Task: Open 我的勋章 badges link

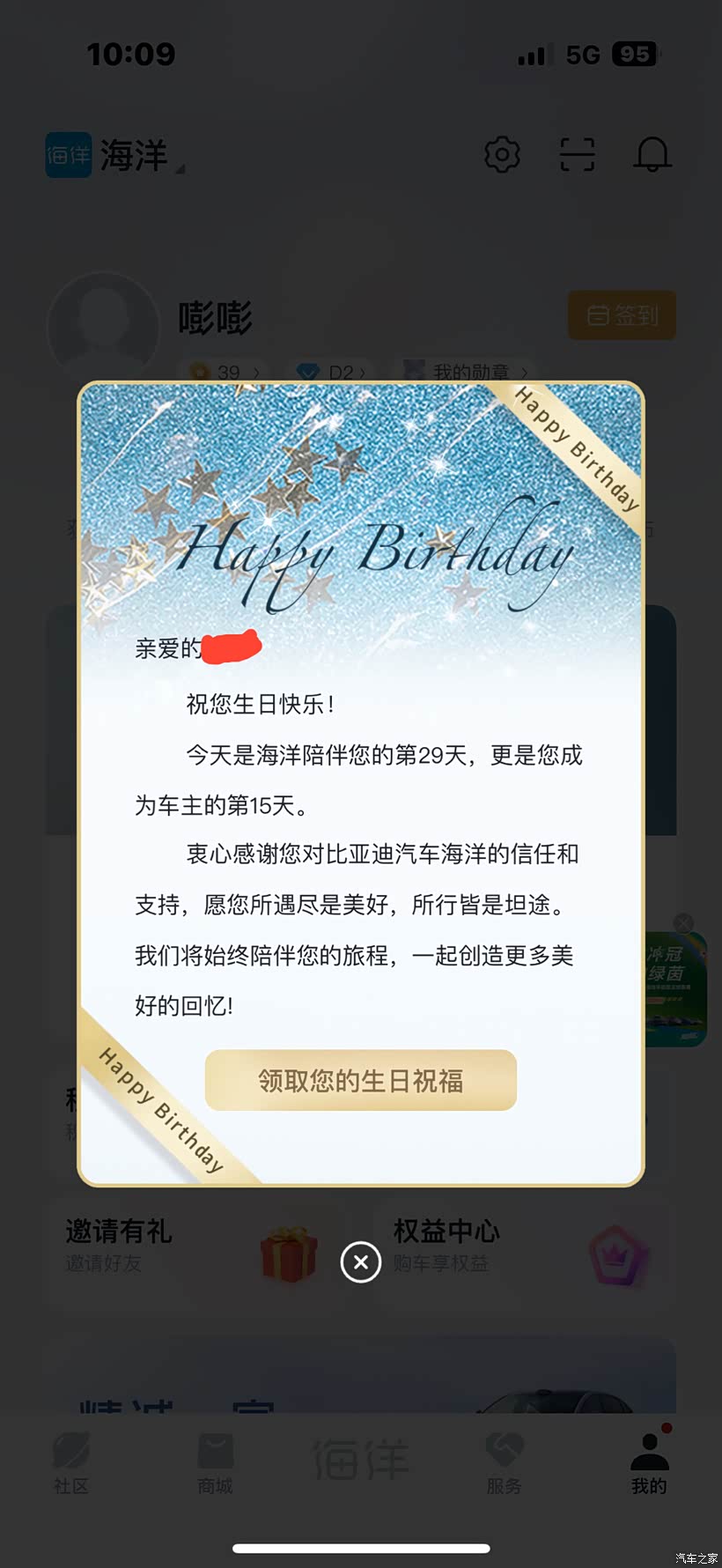Action: coord(468,372)
